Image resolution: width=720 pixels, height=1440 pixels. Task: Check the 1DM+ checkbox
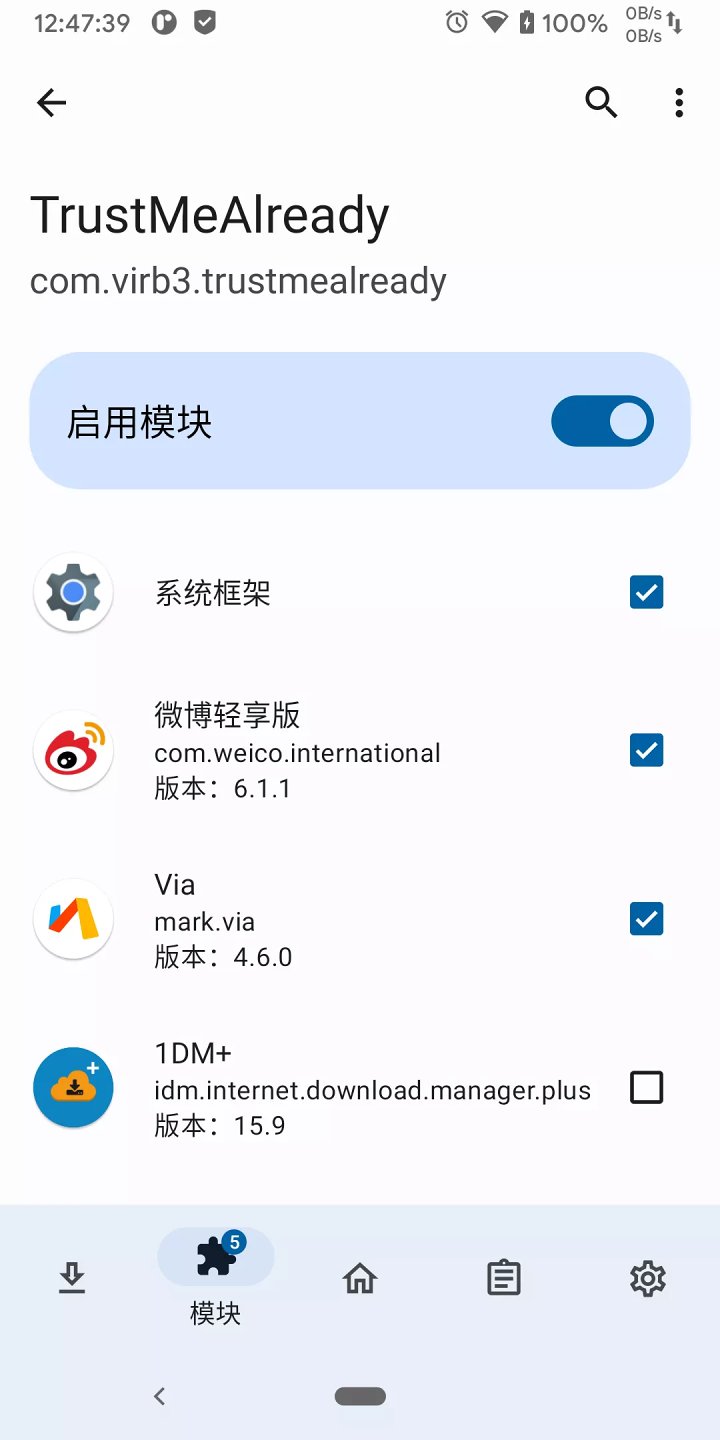click(646, 1087)
